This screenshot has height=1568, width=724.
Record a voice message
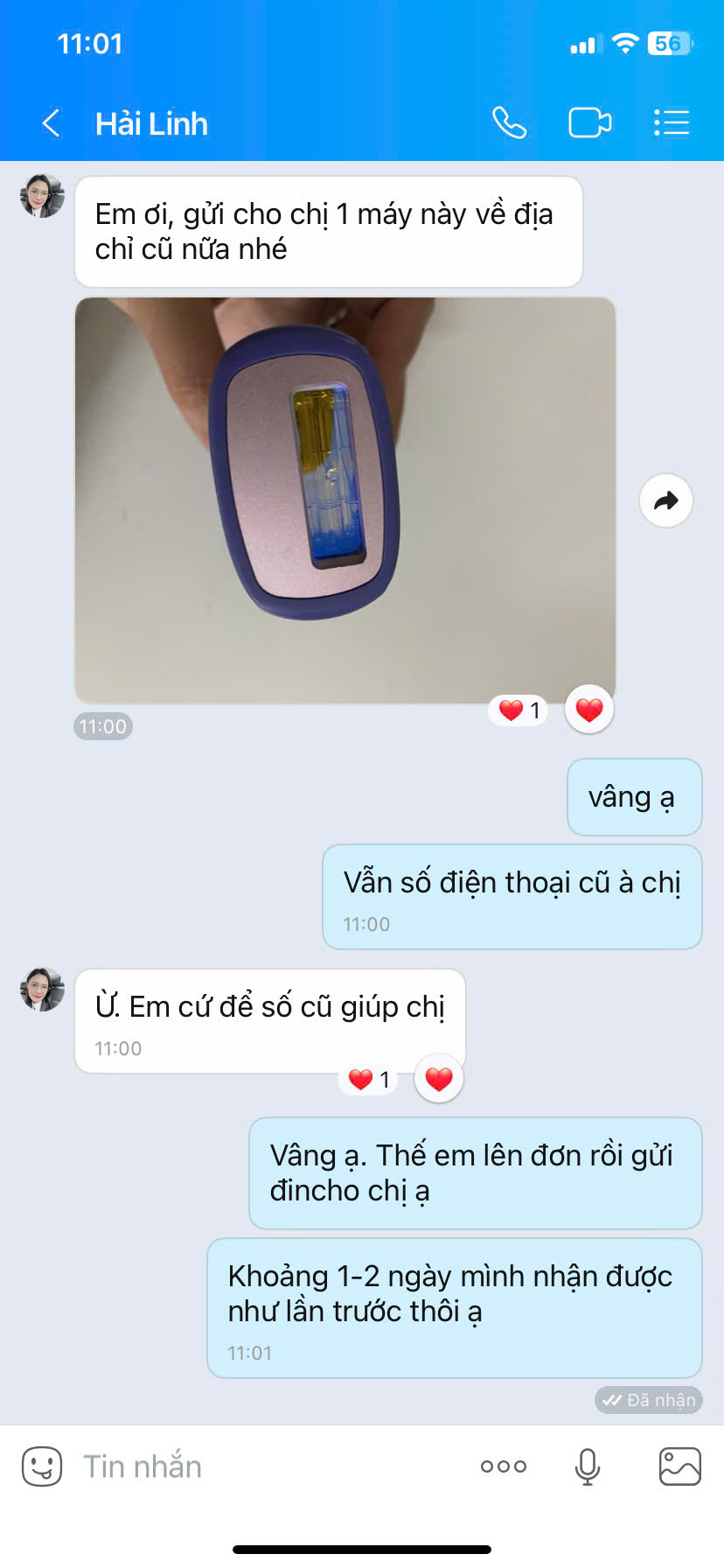tap(588, 1466)
